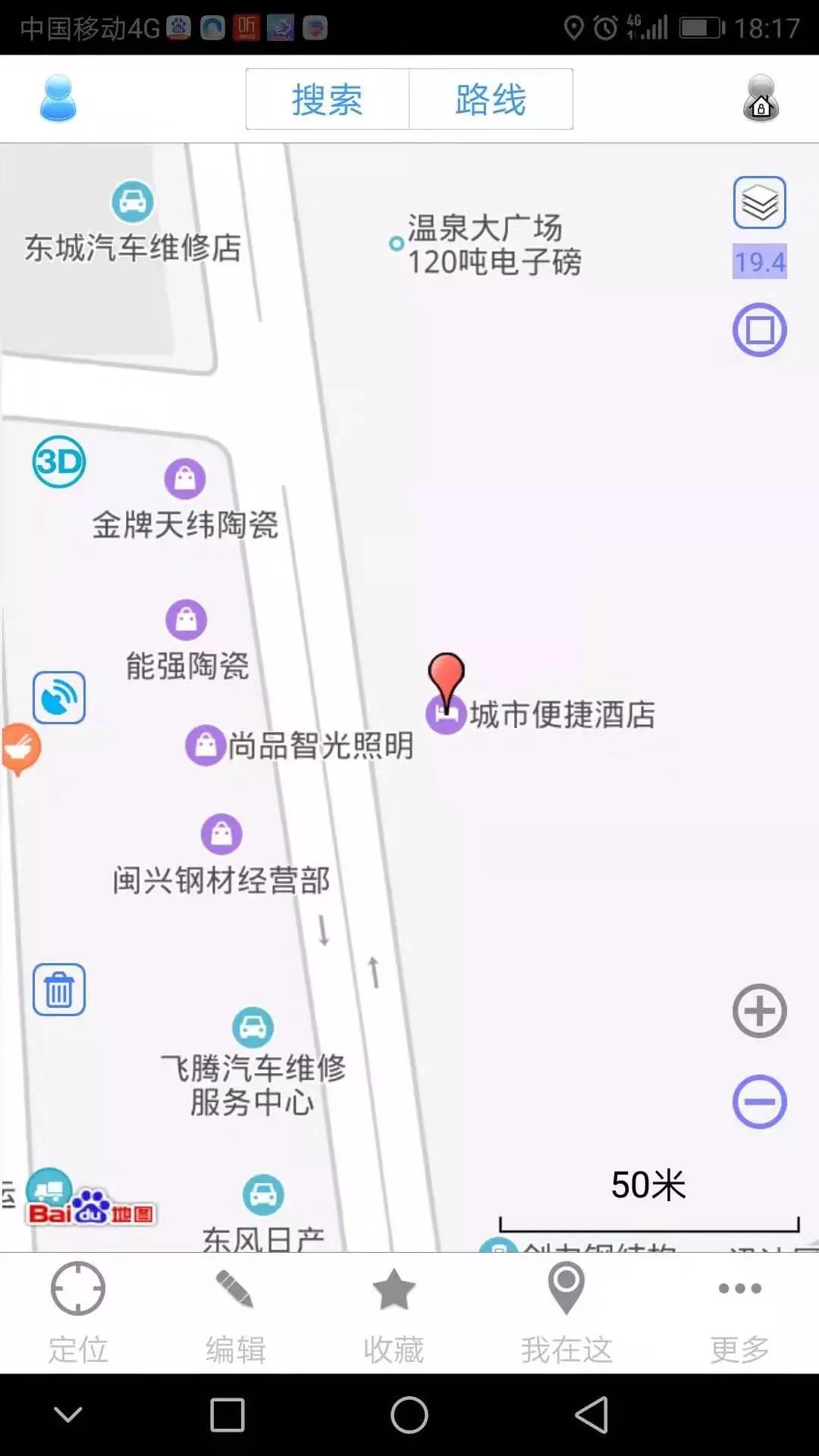This screenshot has width=819, height=1456.
Task: Tap the square overview icon below zoom level
Action: pos(758,329)
